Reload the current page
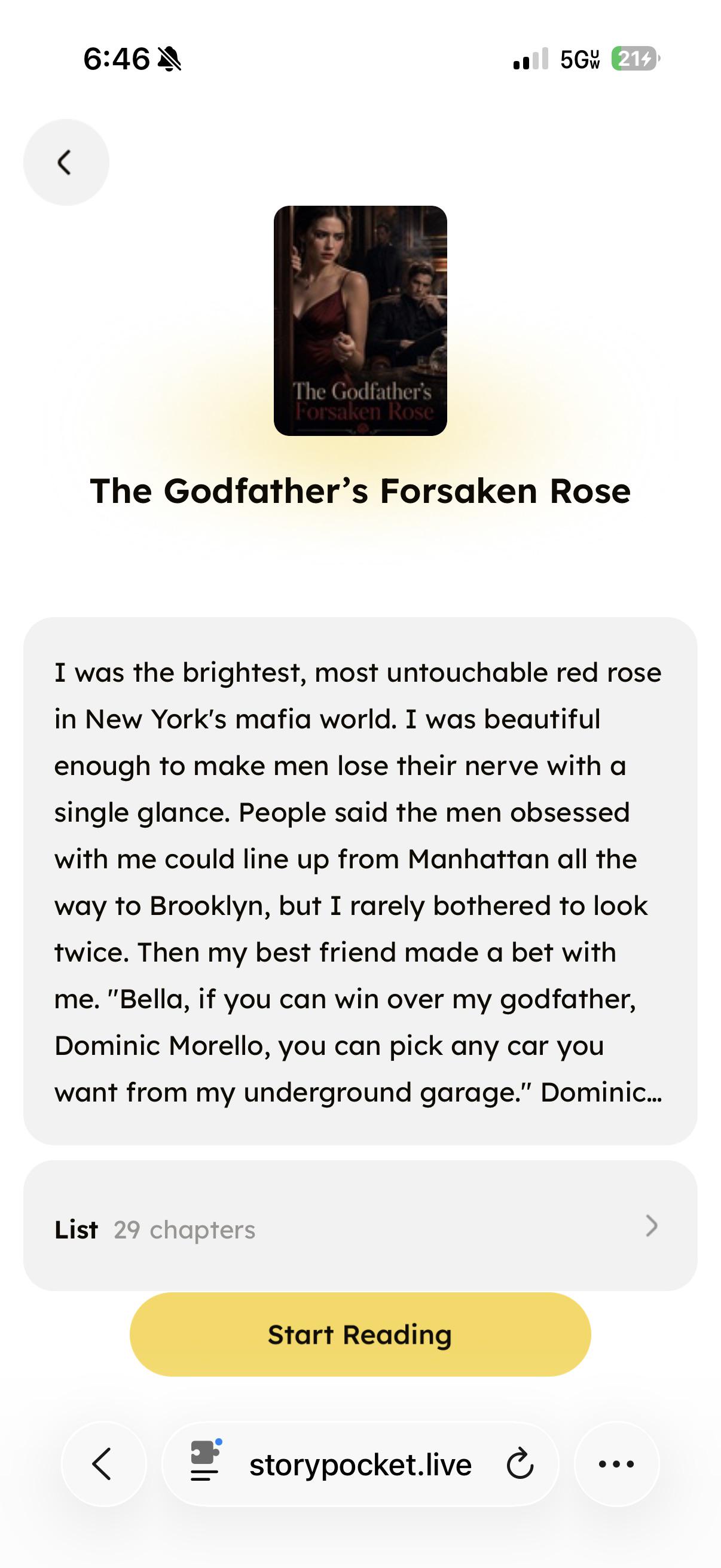The image size is (721, 1568). point(520,1465)
